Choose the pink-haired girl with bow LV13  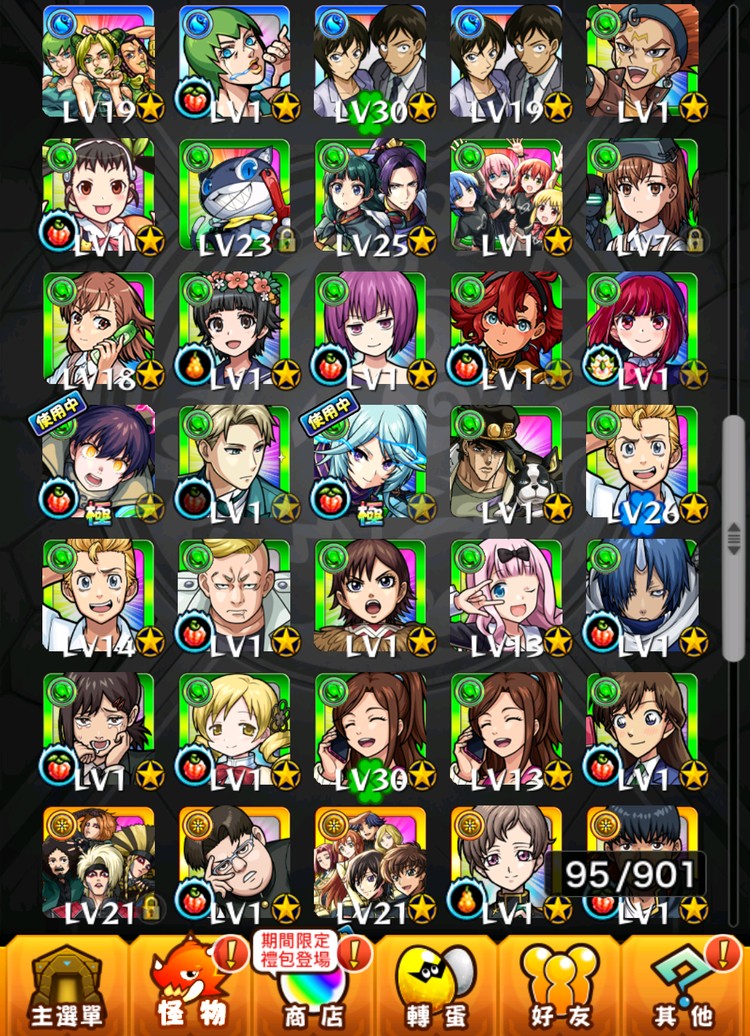[506, 597]
